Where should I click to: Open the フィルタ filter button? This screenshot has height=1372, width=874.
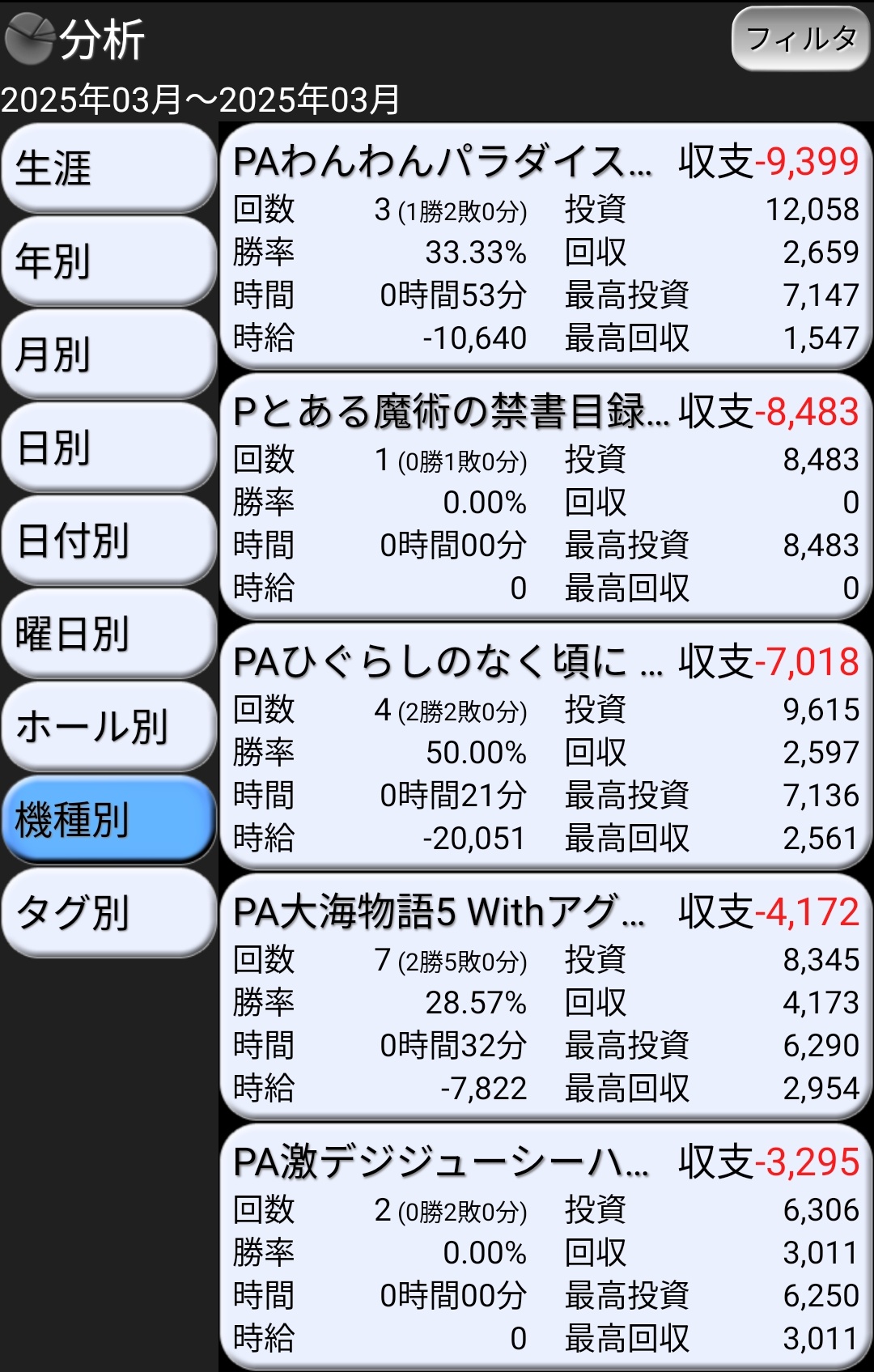pos(800,38)
